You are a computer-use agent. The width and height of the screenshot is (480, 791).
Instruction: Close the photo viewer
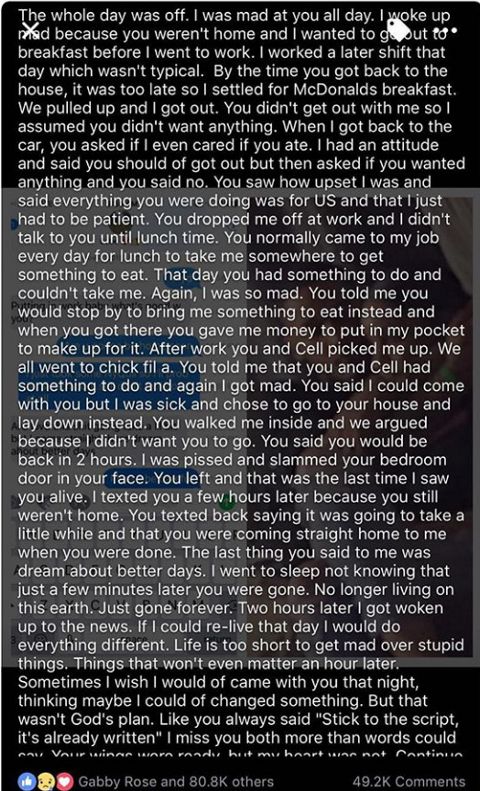tap(31, 30)
